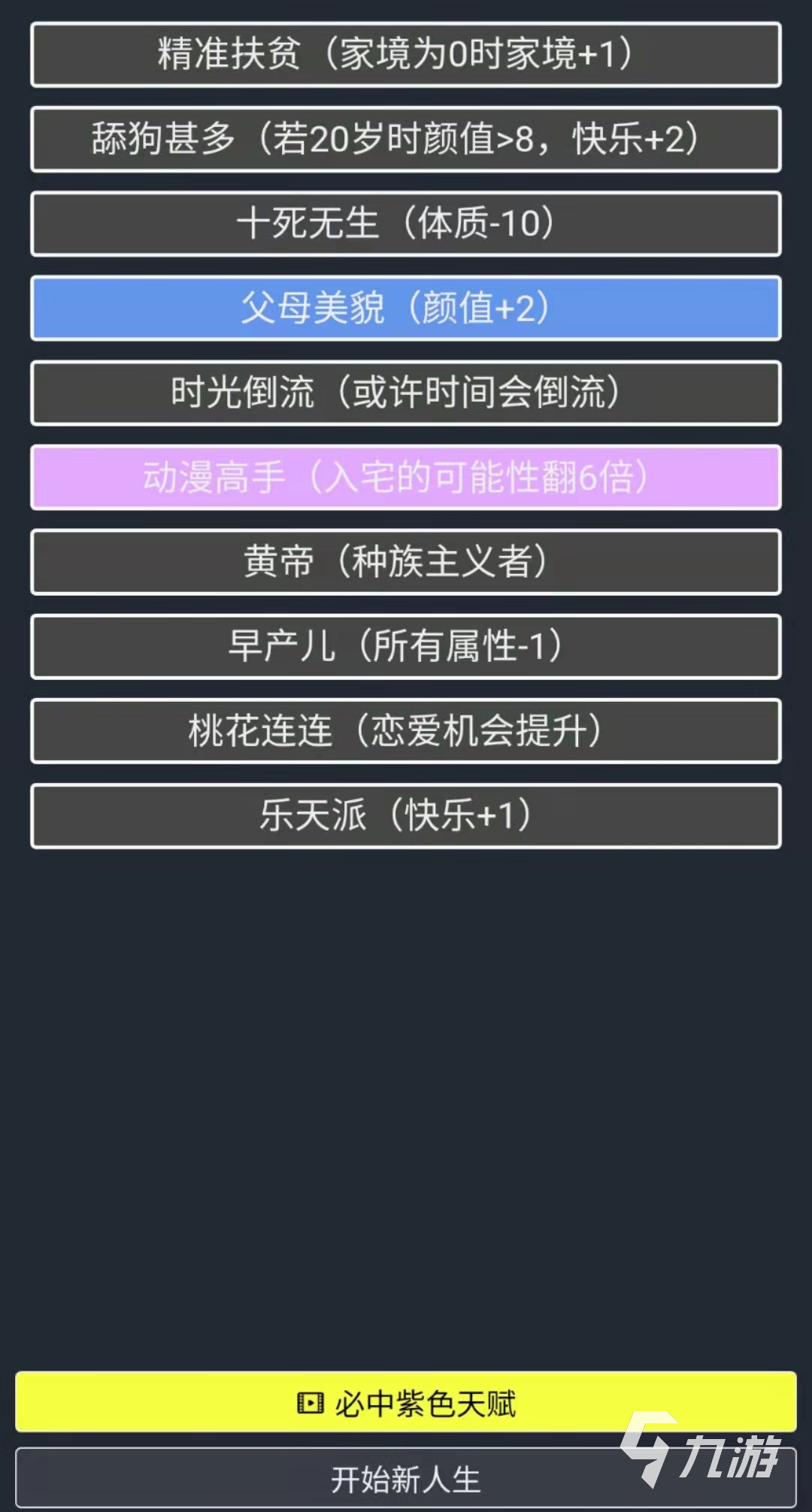The image size is (812, 1512).
Task: Pick the 十死无生 talent
Action: tap(406, 224)
